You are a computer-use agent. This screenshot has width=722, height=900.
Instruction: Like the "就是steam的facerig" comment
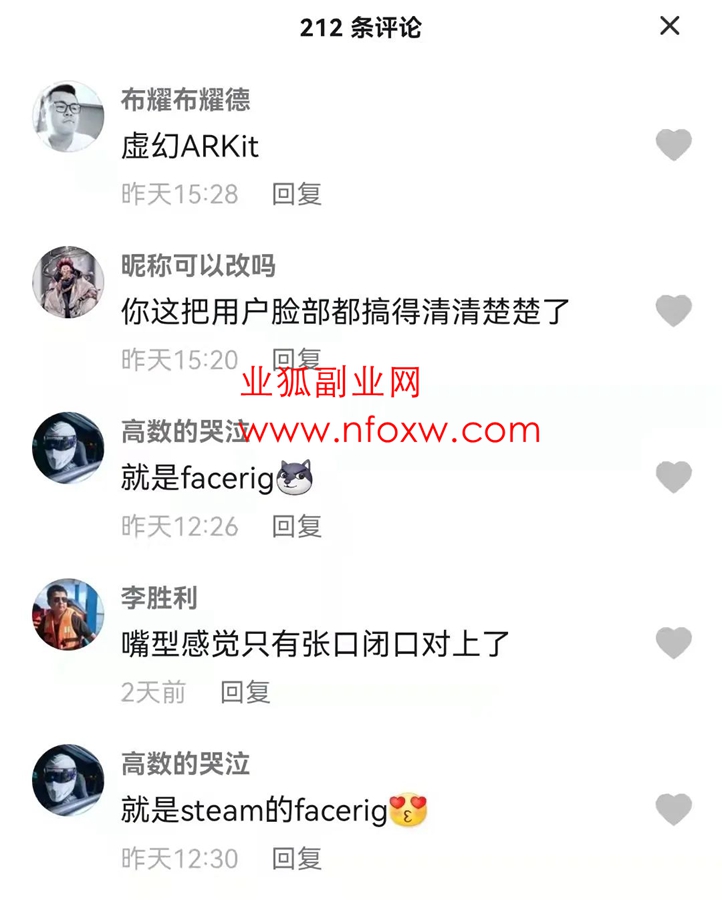[x=673, y=809]
